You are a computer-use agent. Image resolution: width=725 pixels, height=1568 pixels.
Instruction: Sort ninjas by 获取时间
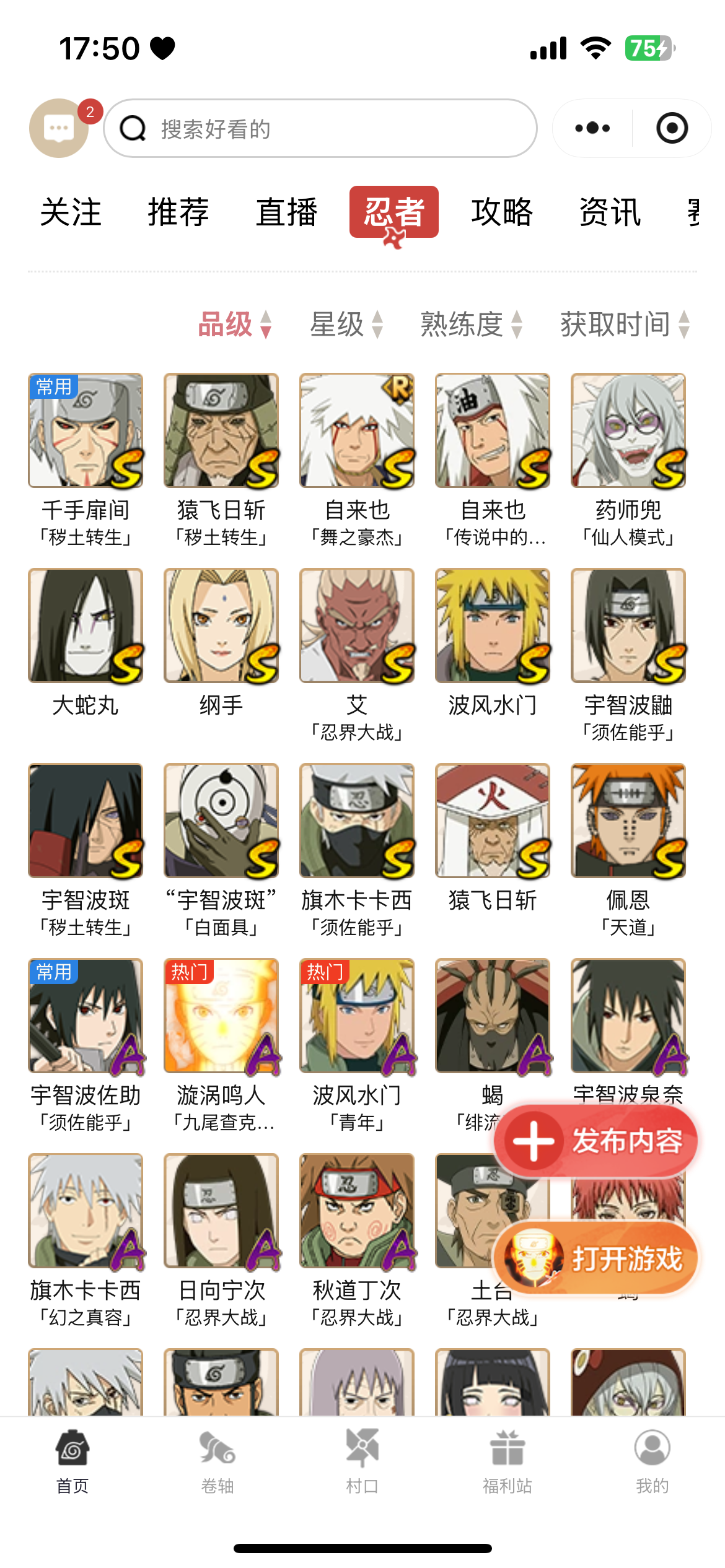tap(625, 324)
